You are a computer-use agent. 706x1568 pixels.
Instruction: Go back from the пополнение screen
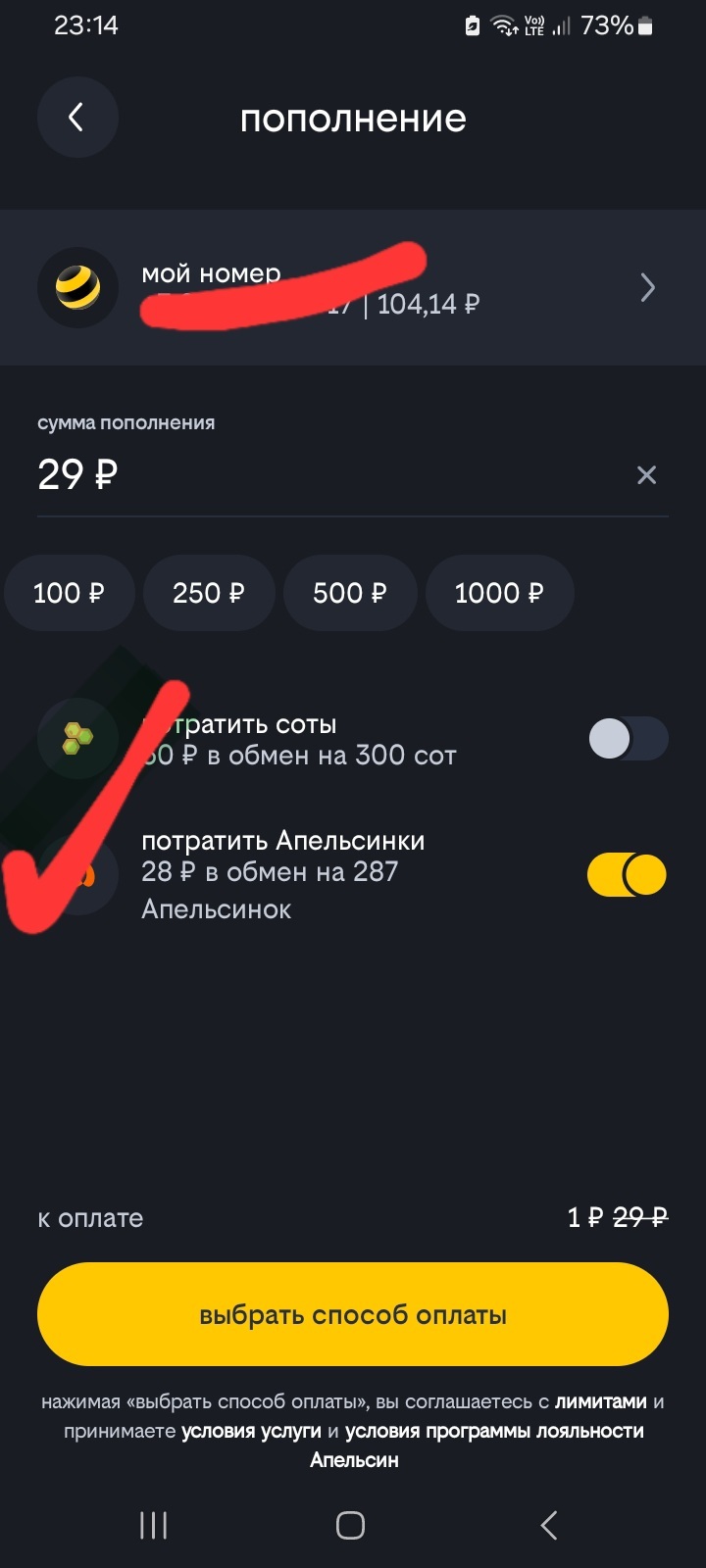tap(77, 118)
